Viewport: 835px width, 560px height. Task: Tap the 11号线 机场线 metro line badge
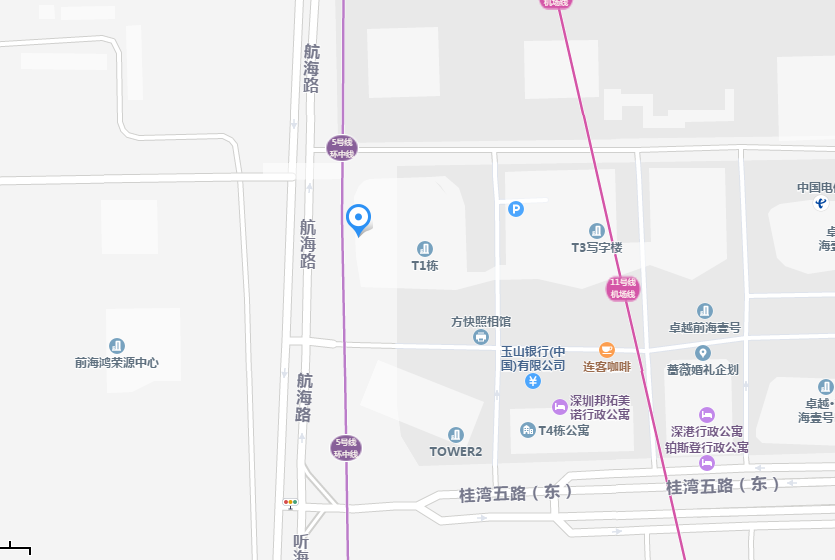[622, 289]
